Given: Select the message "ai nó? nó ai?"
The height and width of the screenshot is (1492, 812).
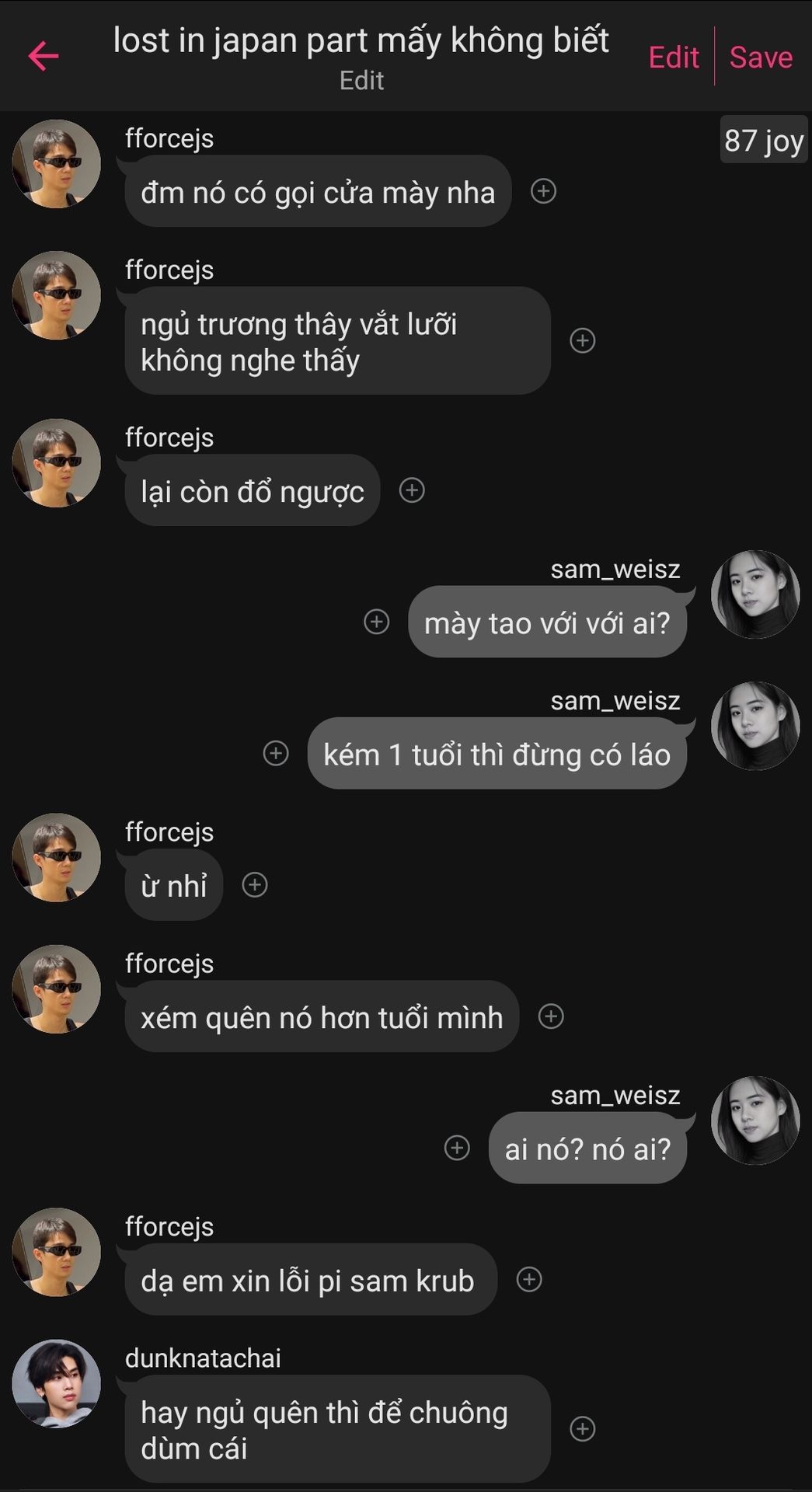Looking at the screenshot, I should click(587, 1148).
